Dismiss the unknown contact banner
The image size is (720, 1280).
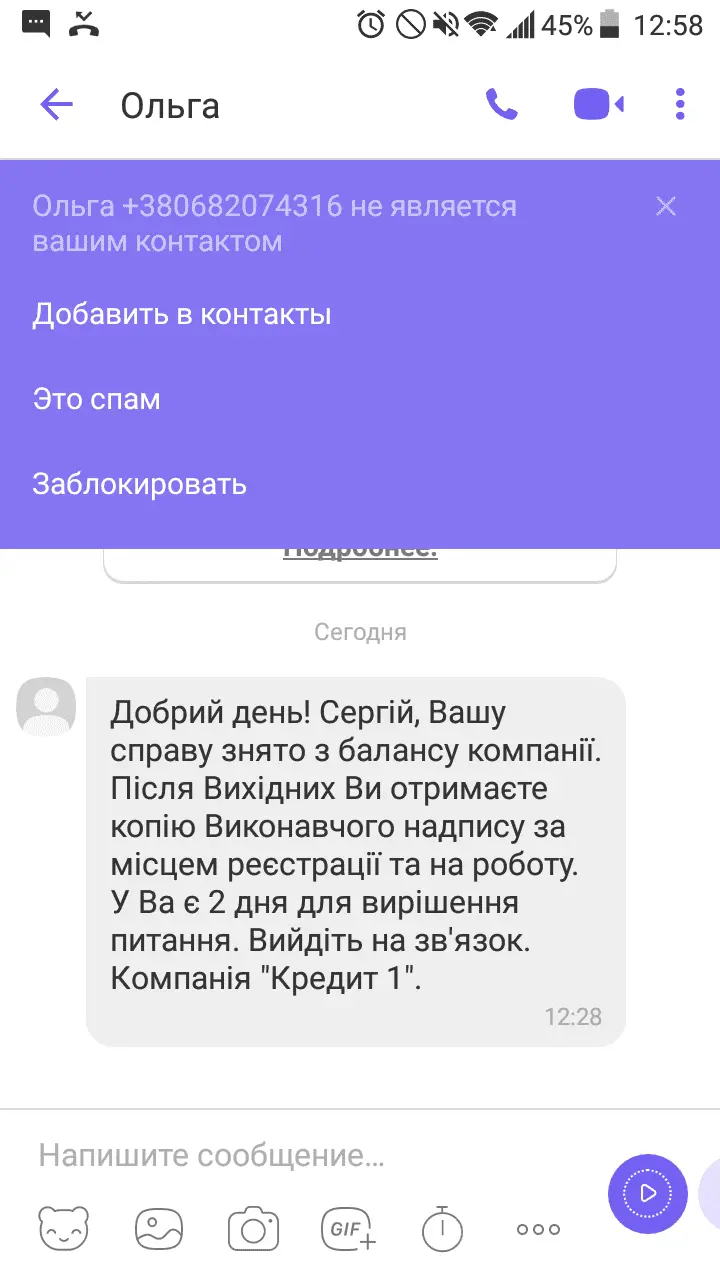[666, 207]
